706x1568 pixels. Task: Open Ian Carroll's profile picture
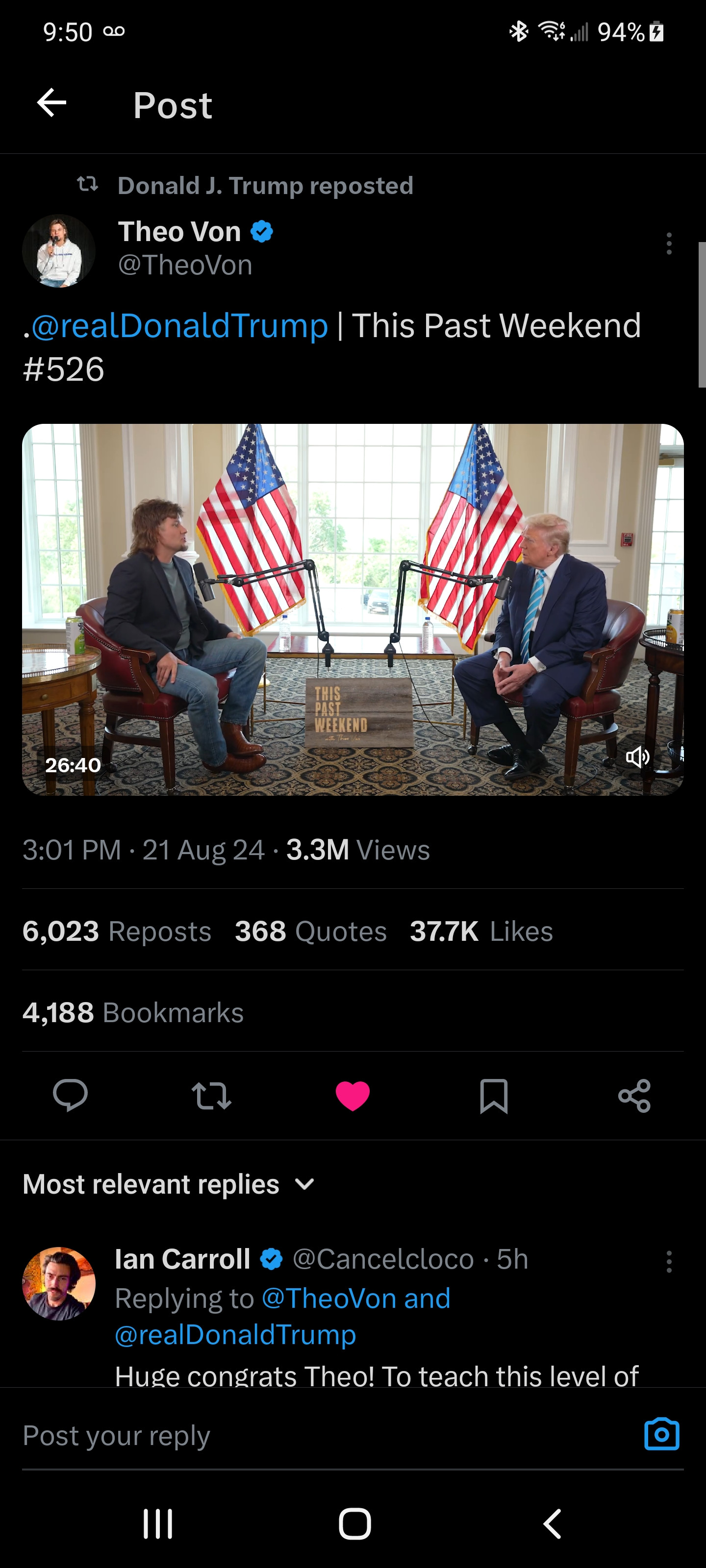coord(58,1283)
